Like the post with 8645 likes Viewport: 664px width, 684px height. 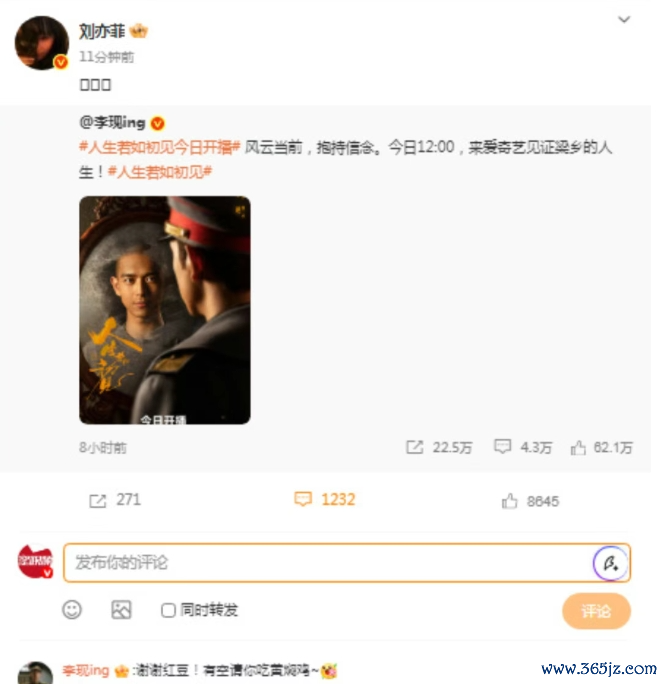tap(530, 501)
